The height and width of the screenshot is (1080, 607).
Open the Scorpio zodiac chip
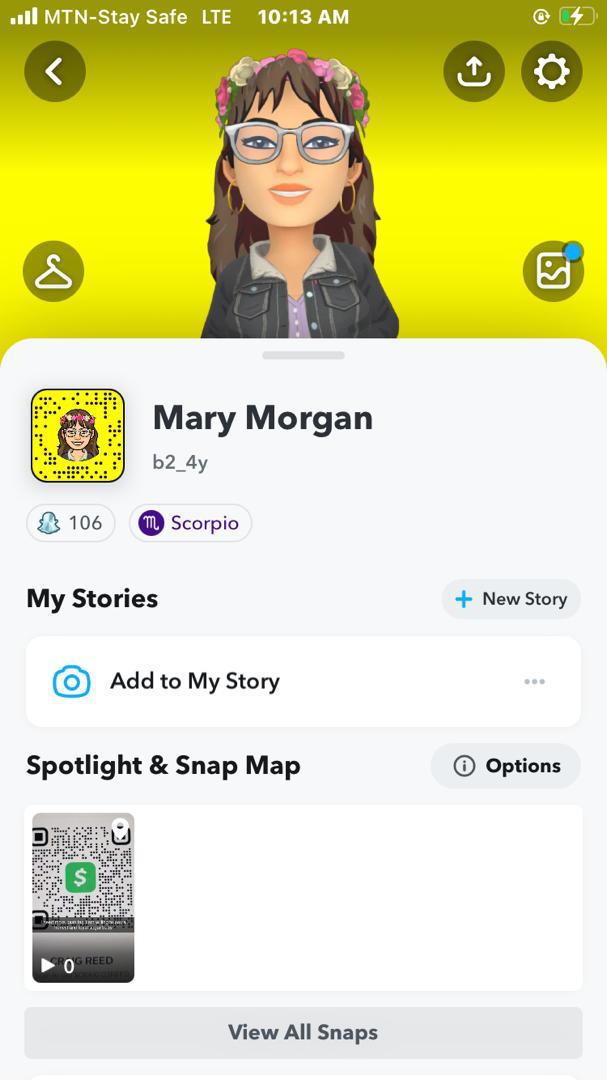pyautogui.click(x=190, y=523)
